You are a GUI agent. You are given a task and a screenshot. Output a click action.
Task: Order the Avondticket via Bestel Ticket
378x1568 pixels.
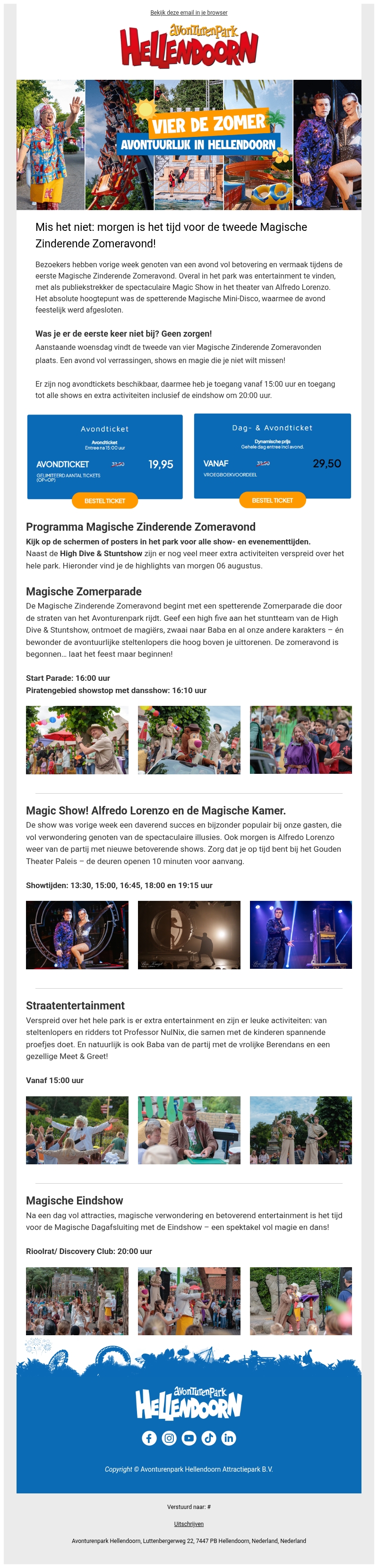(105, 500)
